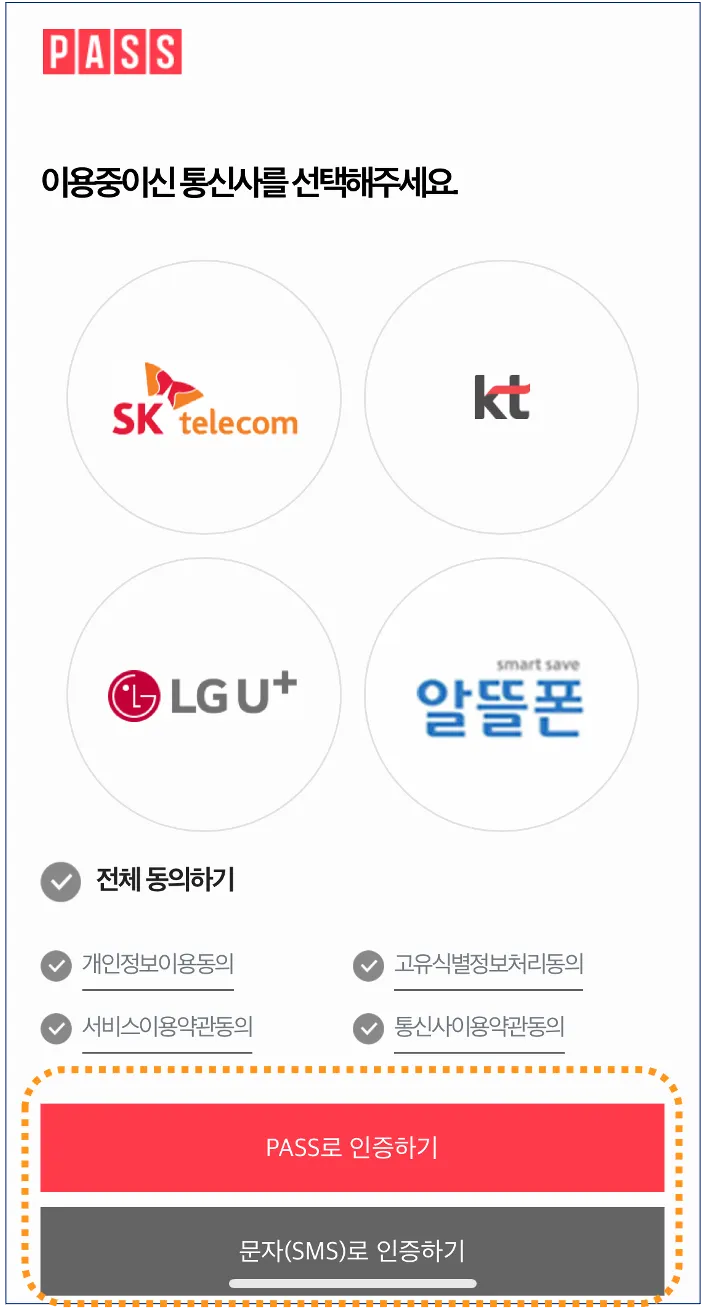Pick LG U+ carrier option
This screenshot has height=1310, width=705.
coord(204,695)
